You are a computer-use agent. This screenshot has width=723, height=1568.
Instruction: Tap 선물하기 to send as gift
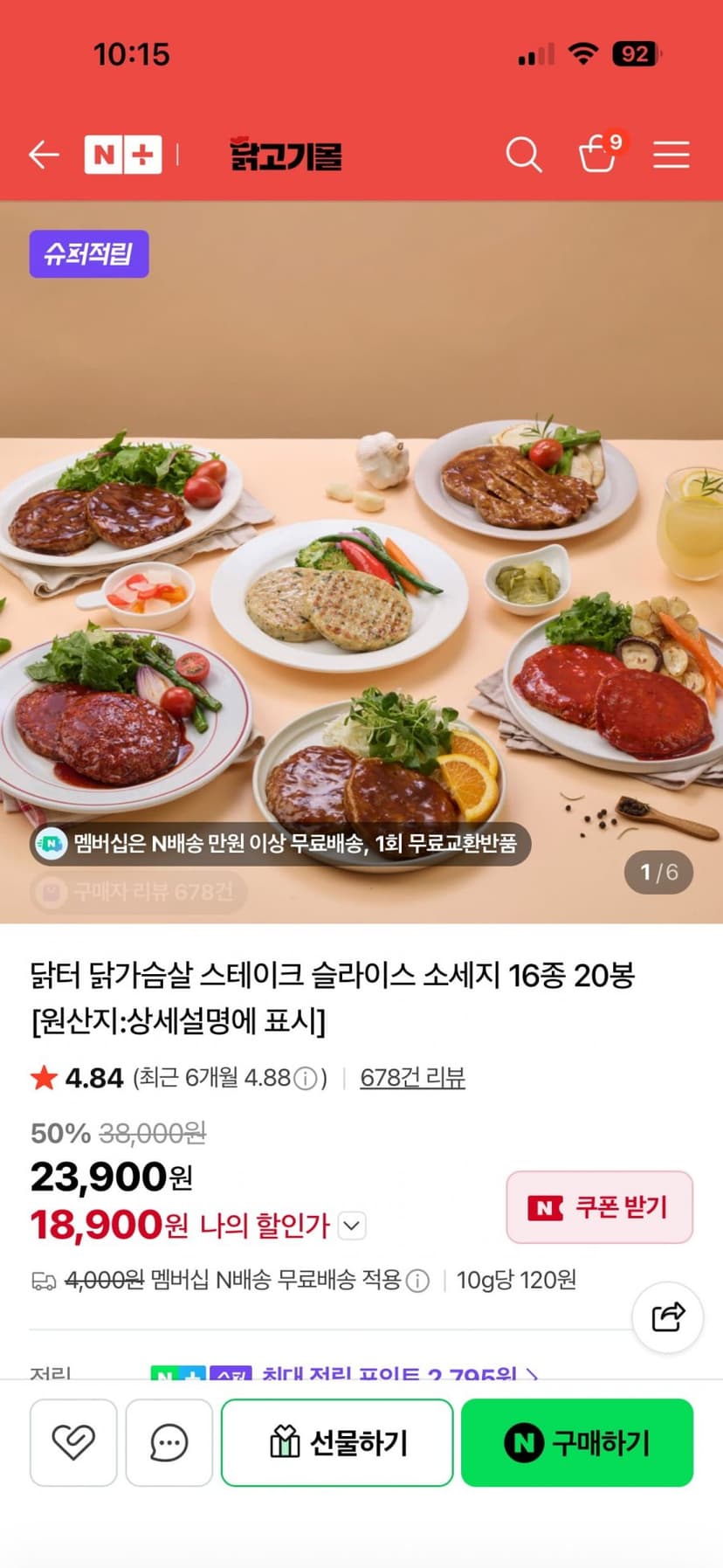click(x=337, y=1442)
